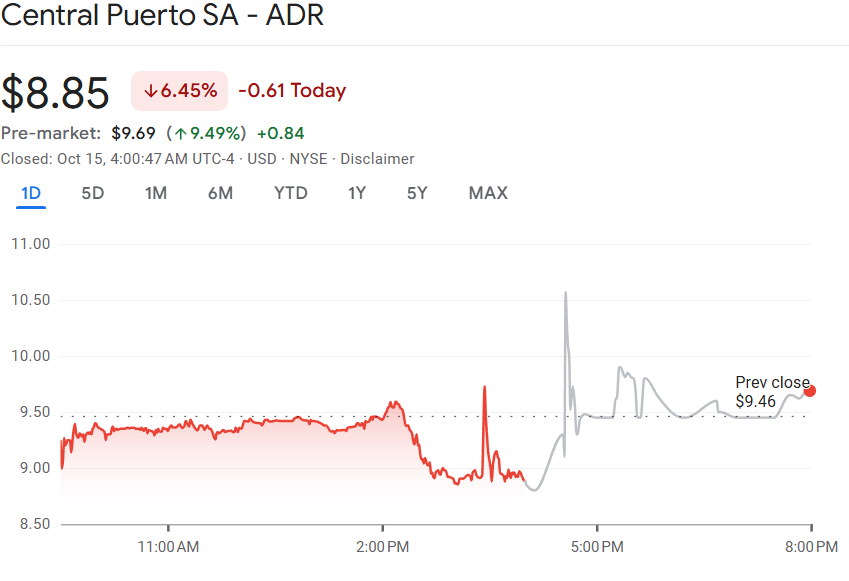849x581 pixels.
Task: View the YTD chart range
Action: pyautogui.click(x=291, y=193)
